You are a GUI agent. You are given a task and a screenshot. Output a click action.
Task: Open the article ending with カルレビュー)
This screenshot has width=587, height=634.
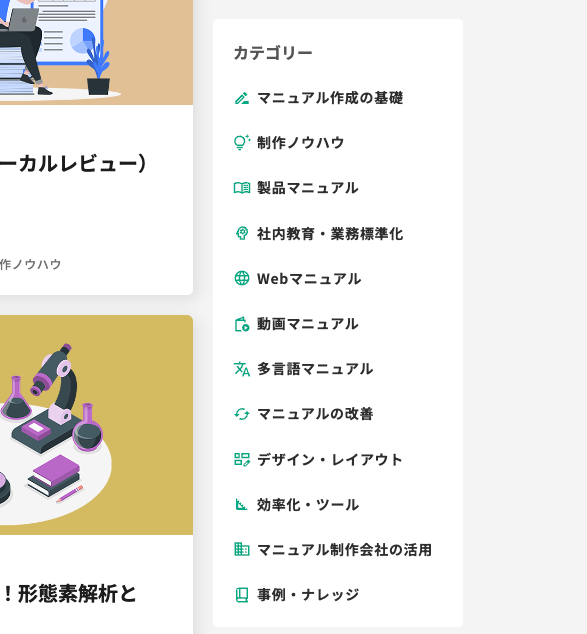click(x=73, y=164)
